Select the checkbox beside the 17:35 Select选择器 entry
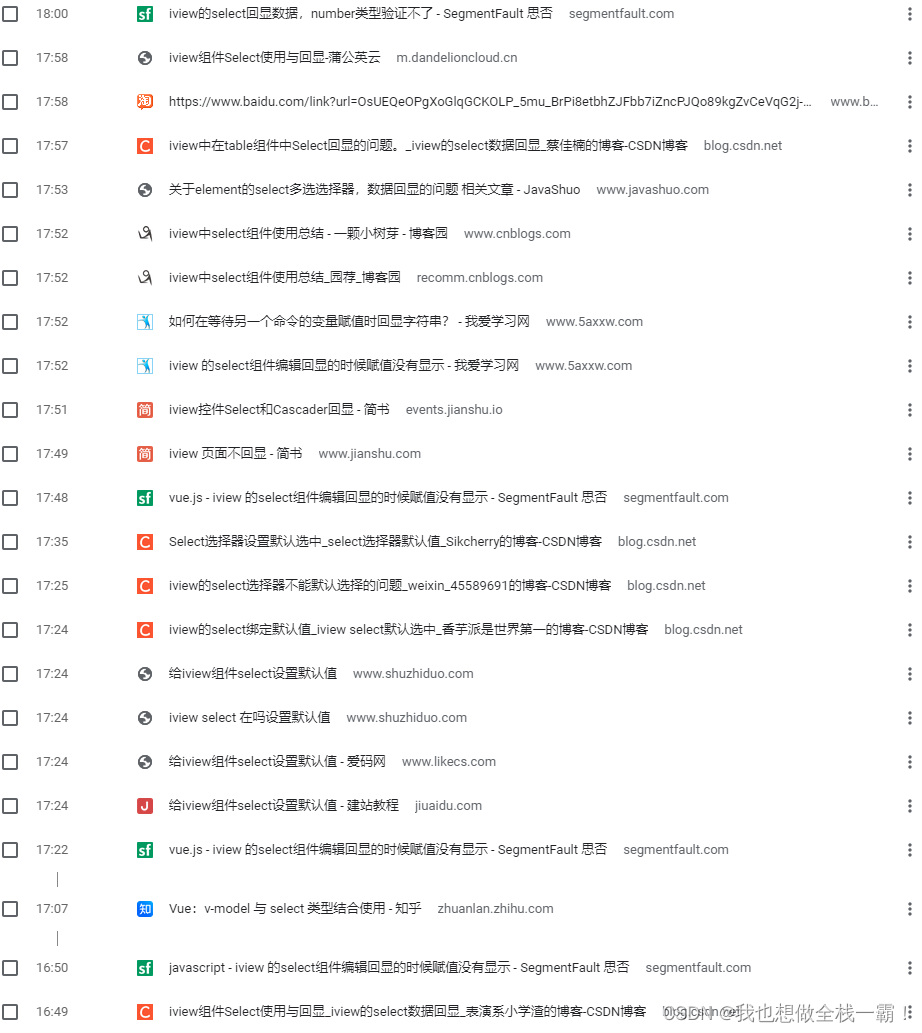 10,541
